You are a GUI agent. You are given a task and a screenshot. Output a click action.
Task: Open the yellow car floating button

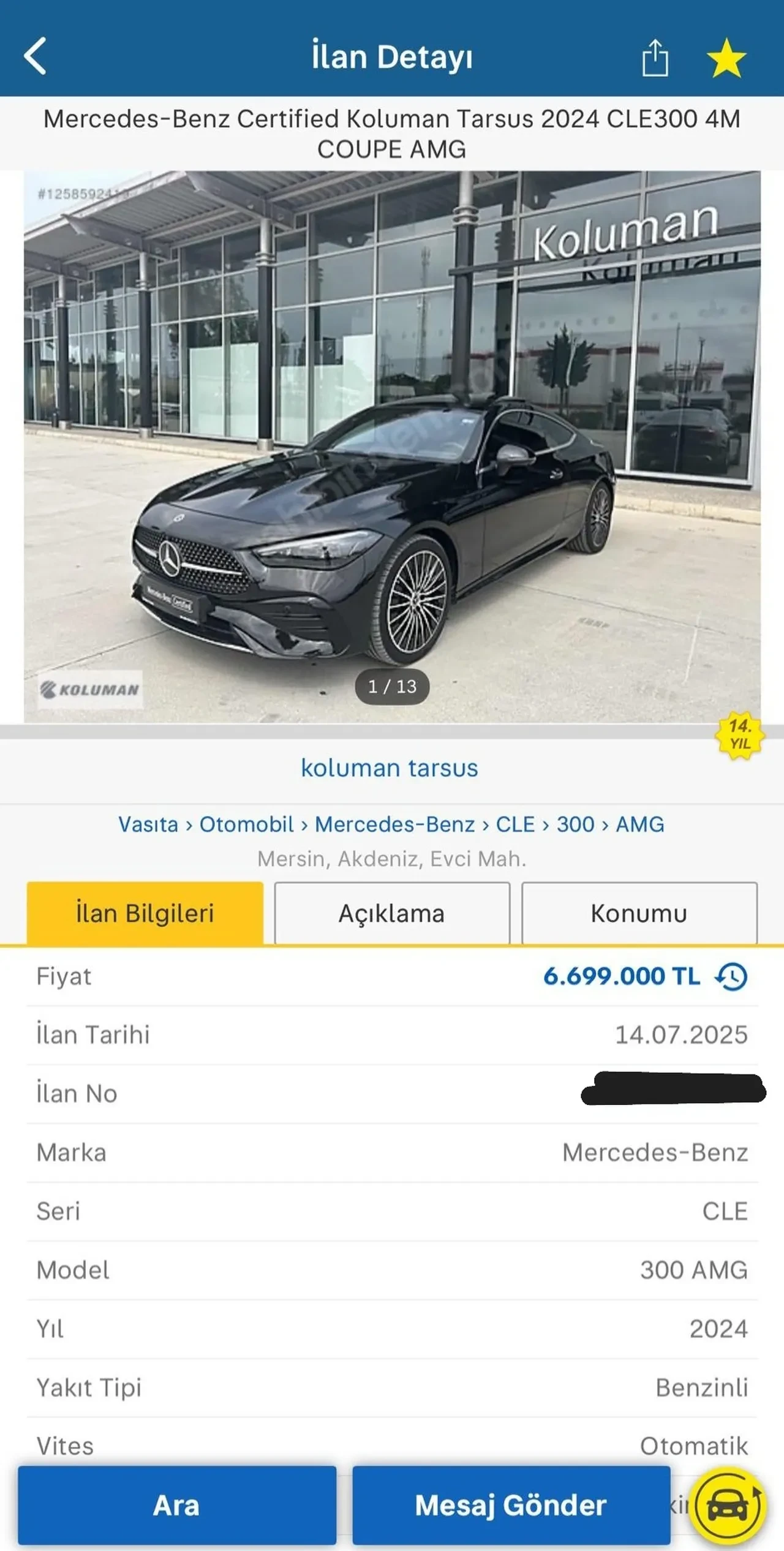click(728, 1505)
